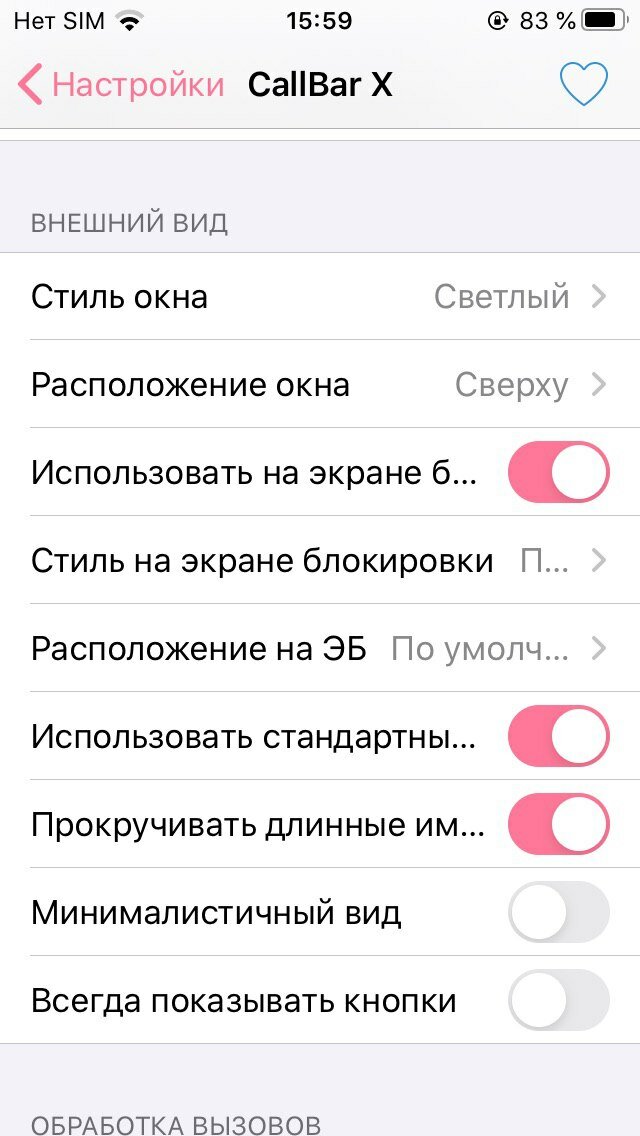Turn off Использовать стандартны… switch
This screenshot has width=640, height=1136.
tap(559, 736)
